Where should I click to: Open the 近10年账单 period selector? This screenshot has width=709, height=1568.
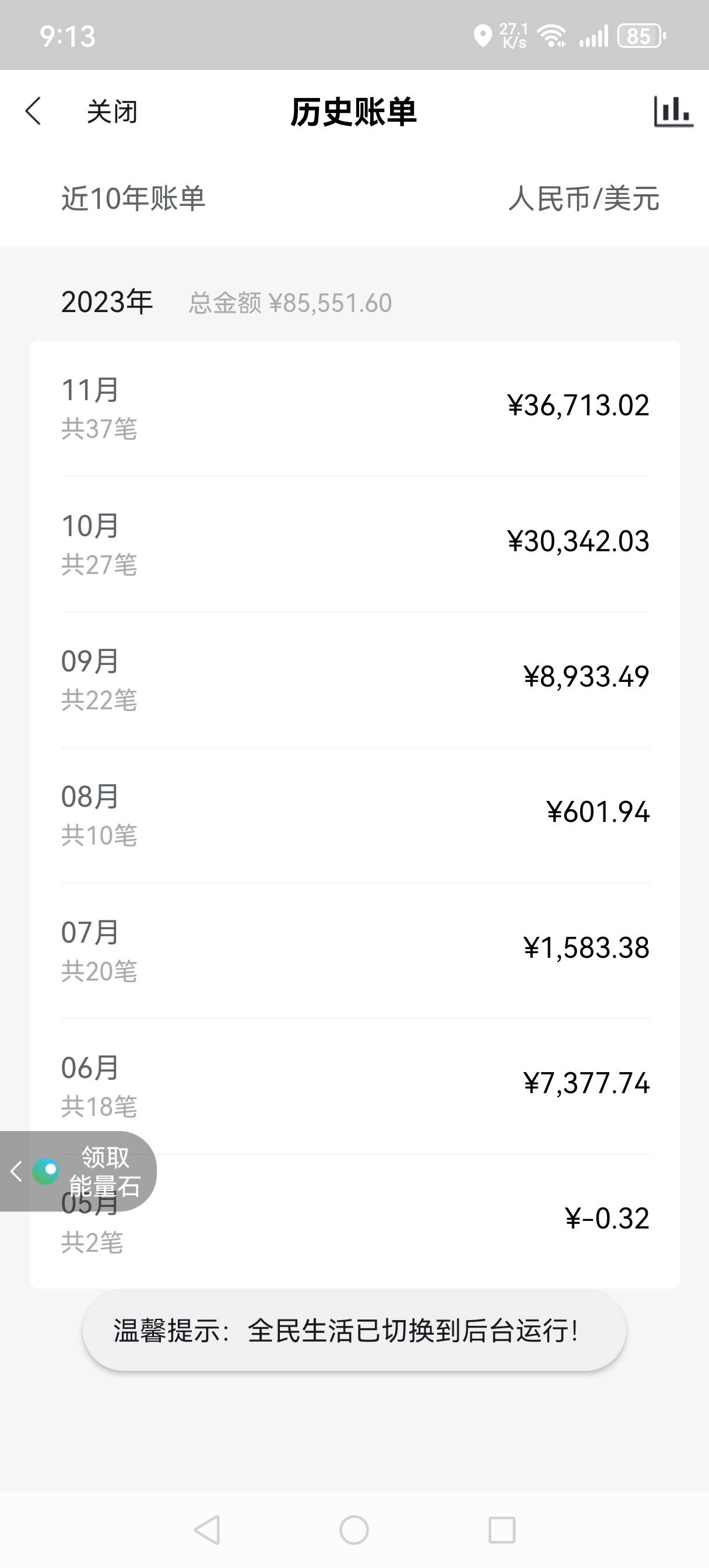pyautogui.click(x=134, y=198)
